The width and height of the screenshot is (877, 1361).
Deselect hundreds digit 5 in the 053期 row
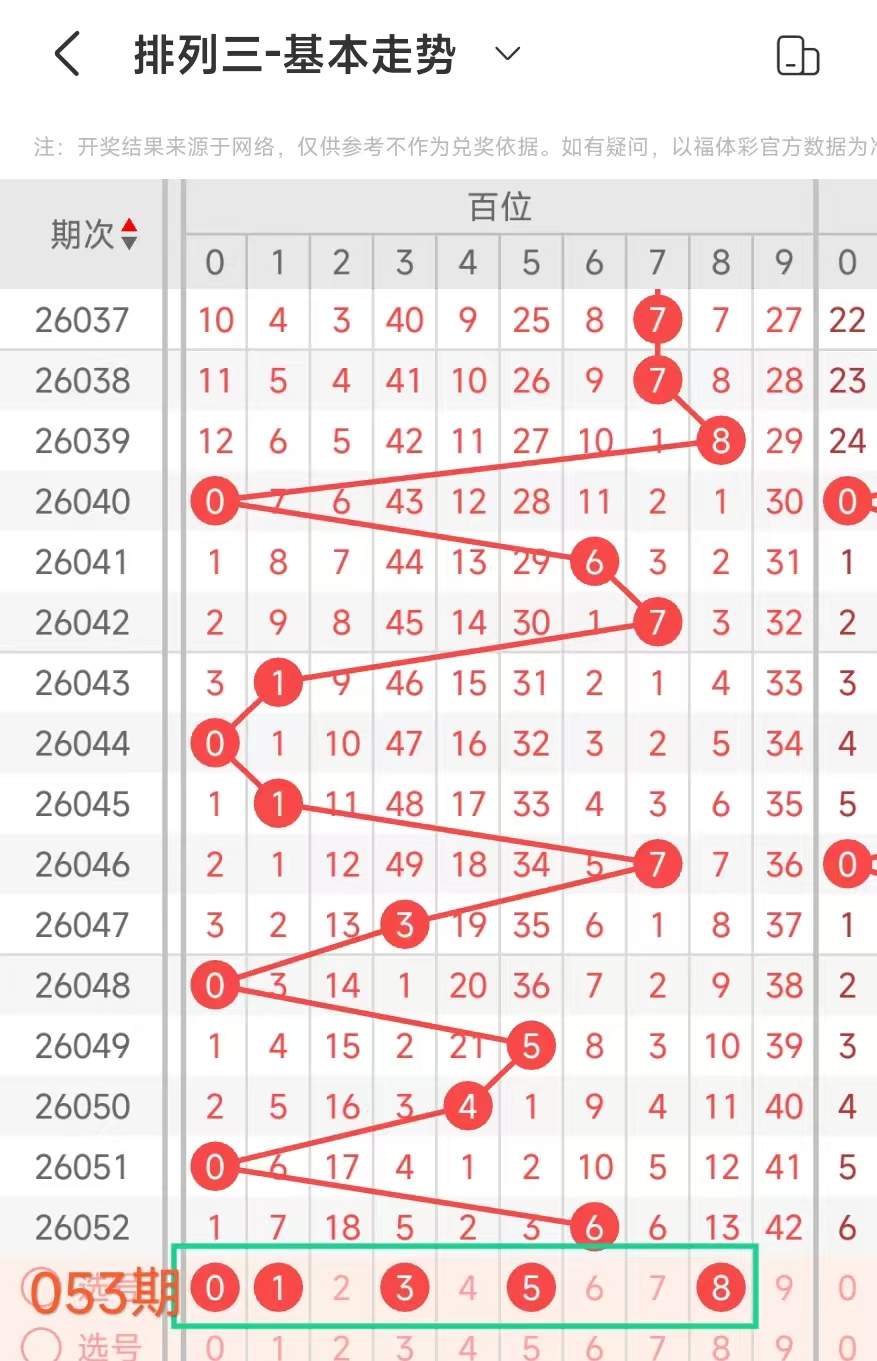pyautogui.click(x=531, y=1288)
